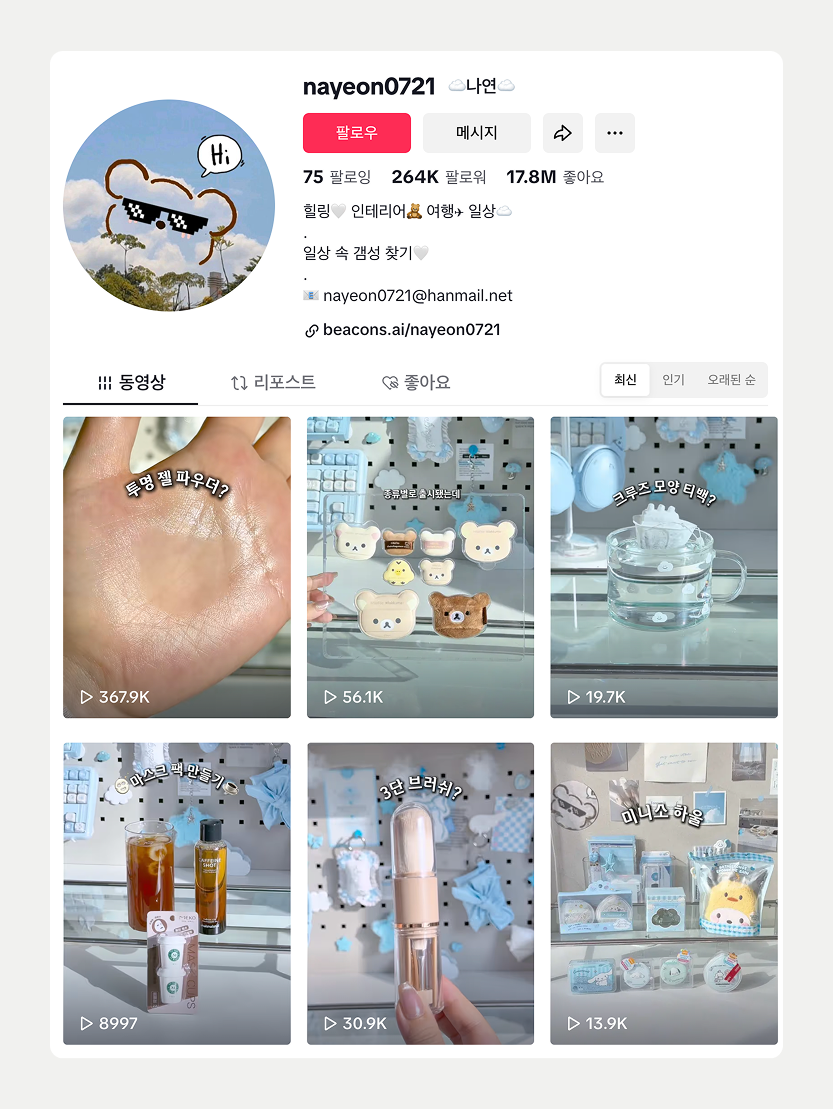
Task: Open 메시지 to message nayeon0721
Action: tap(476, 133)
